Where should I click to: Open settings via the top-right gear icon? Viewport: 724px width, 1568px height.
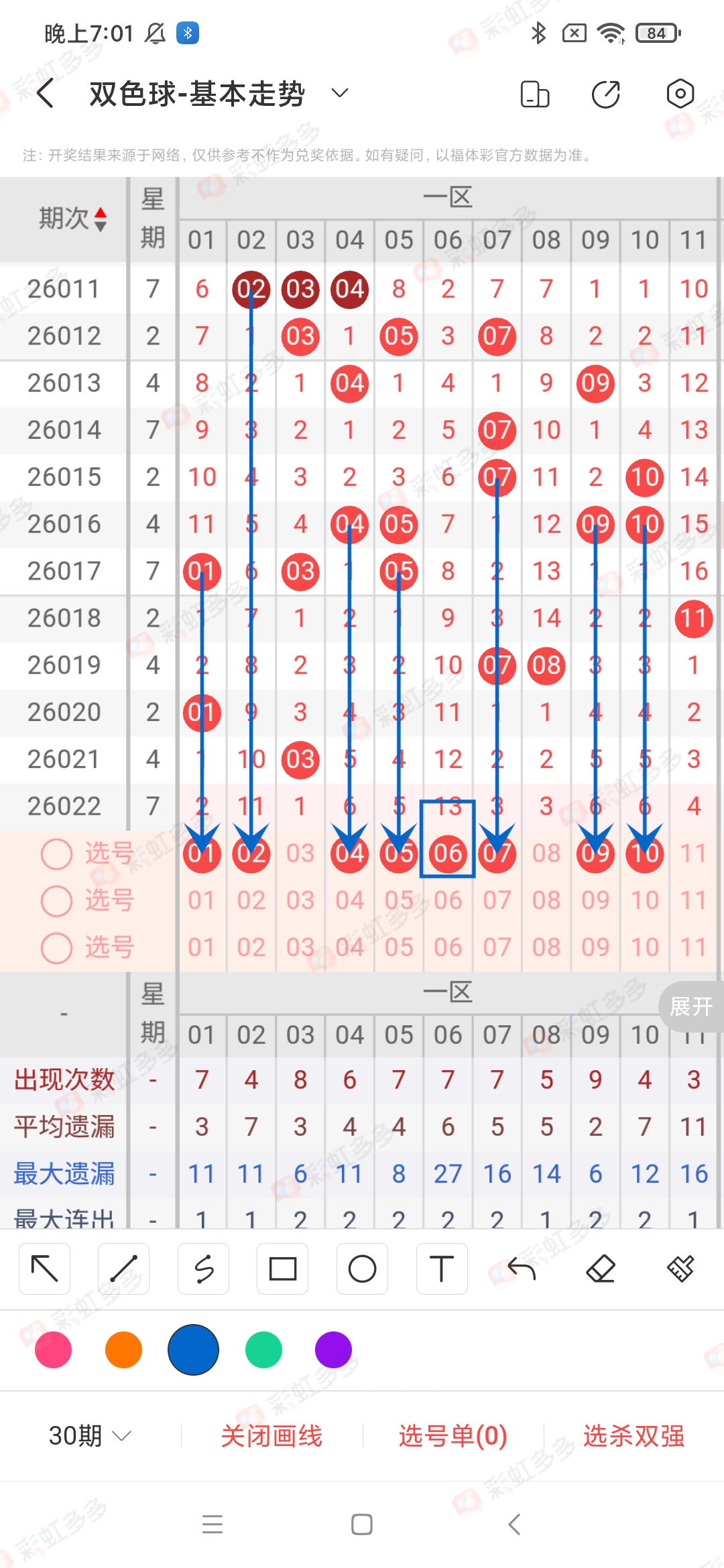(680, 94)
